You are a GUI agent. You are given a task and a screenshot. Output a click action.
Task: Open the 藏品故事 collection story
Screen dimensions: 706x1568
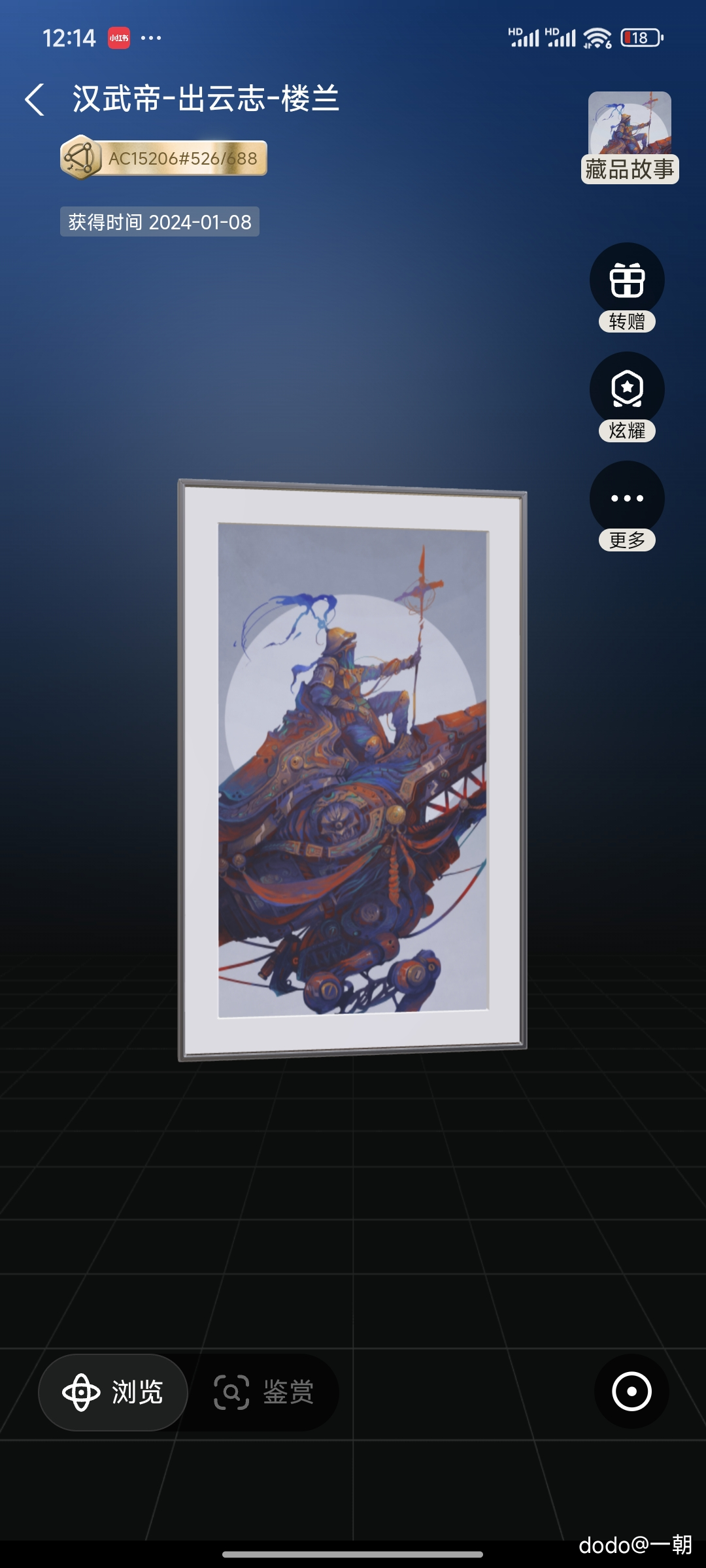[x=630, y=138]
